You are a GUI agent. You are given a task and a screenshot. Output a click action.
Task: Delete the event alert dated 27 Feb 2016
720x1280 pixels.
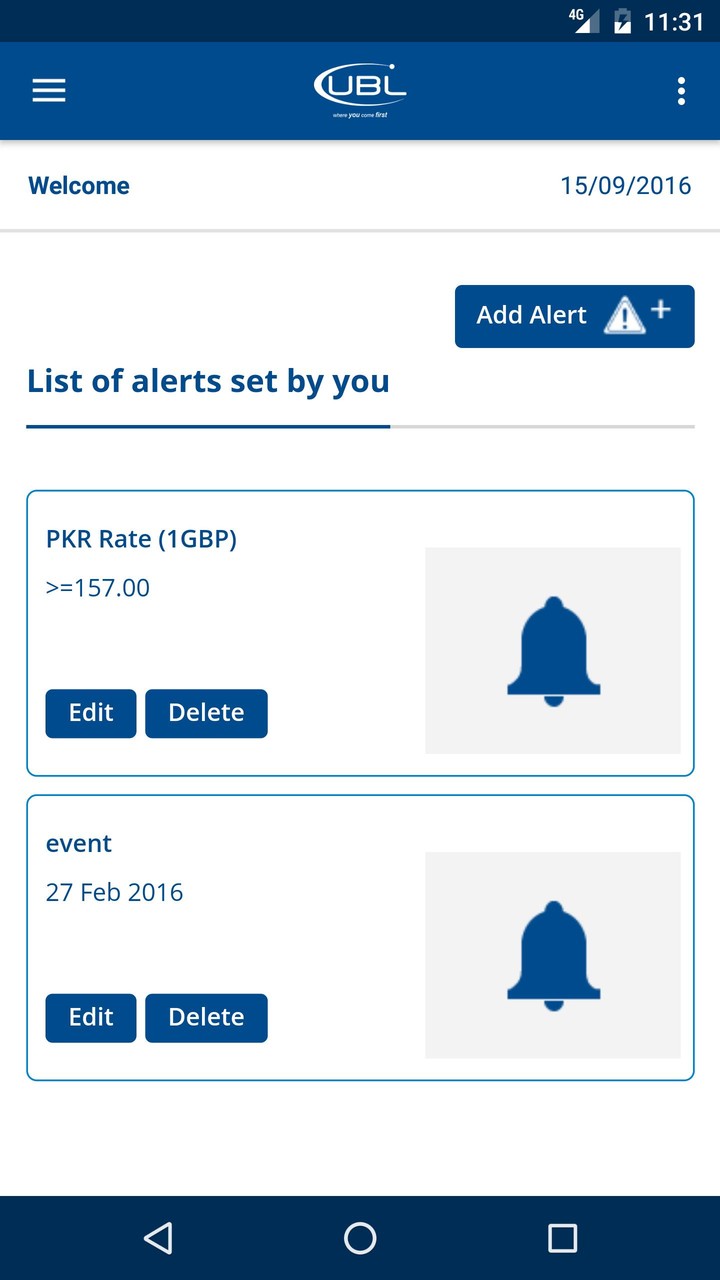(206, 1017)
